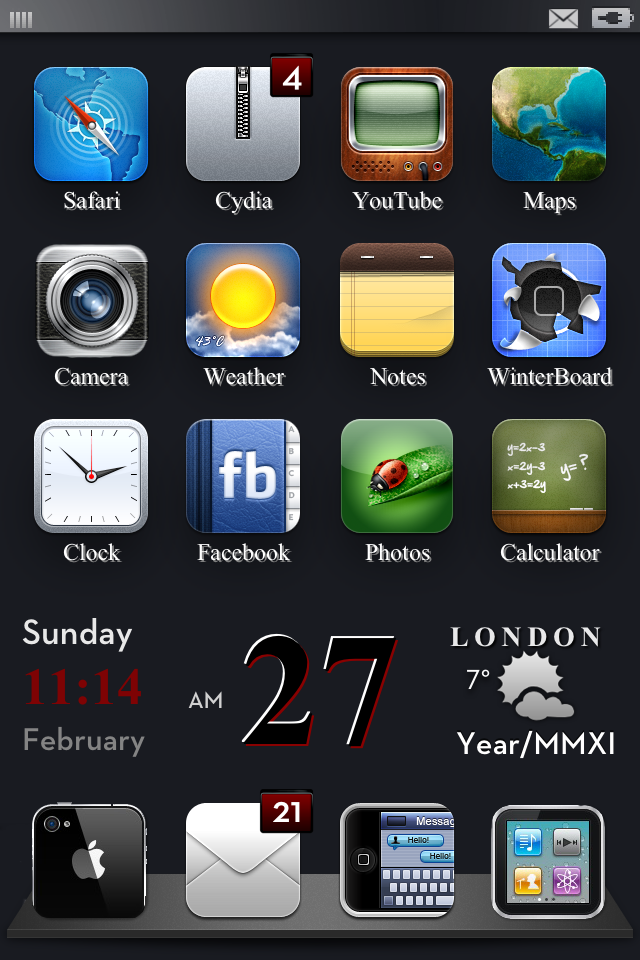Open the Photos app
This screenshot has height=960, width=640.
pos(397,476)
